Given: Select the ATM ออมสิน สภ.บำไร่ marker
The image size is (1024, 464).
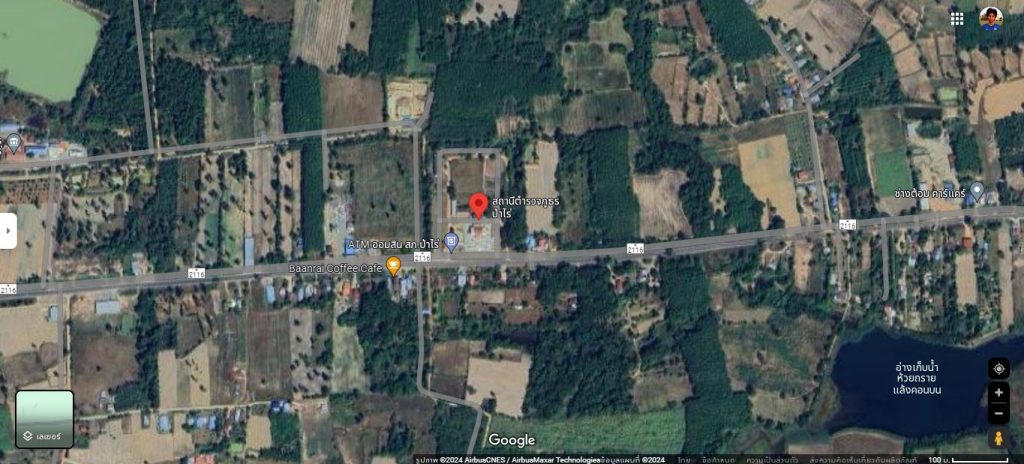Looking at the screenshot, I should [x=451, y=241].
